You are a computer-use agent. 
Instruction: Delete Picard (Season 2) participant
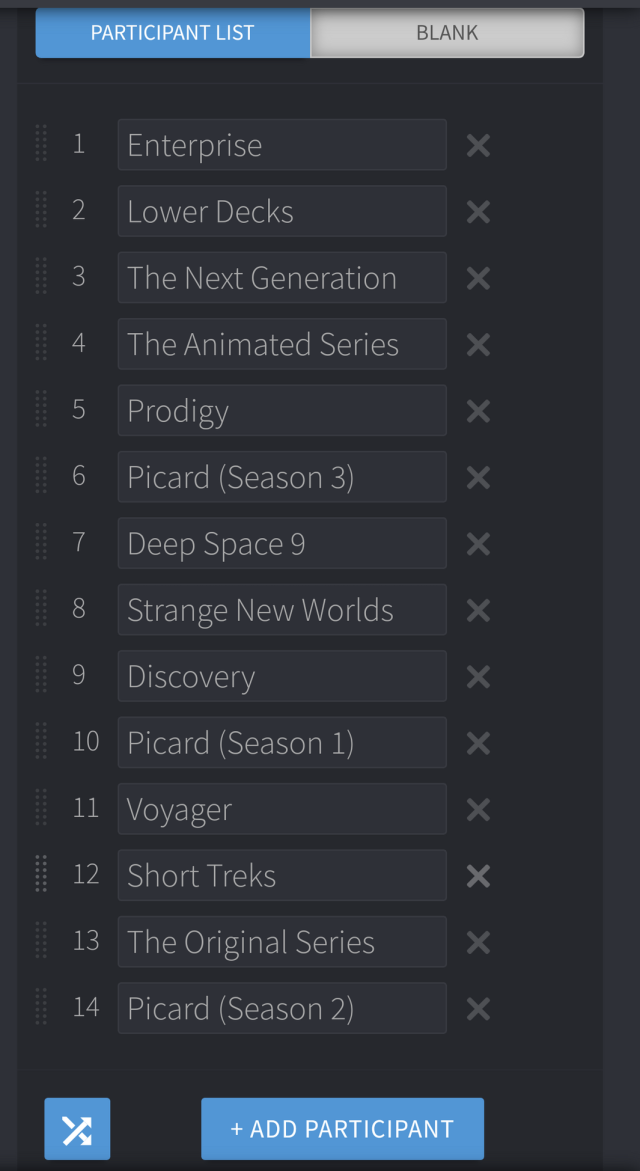[478, 1009]
